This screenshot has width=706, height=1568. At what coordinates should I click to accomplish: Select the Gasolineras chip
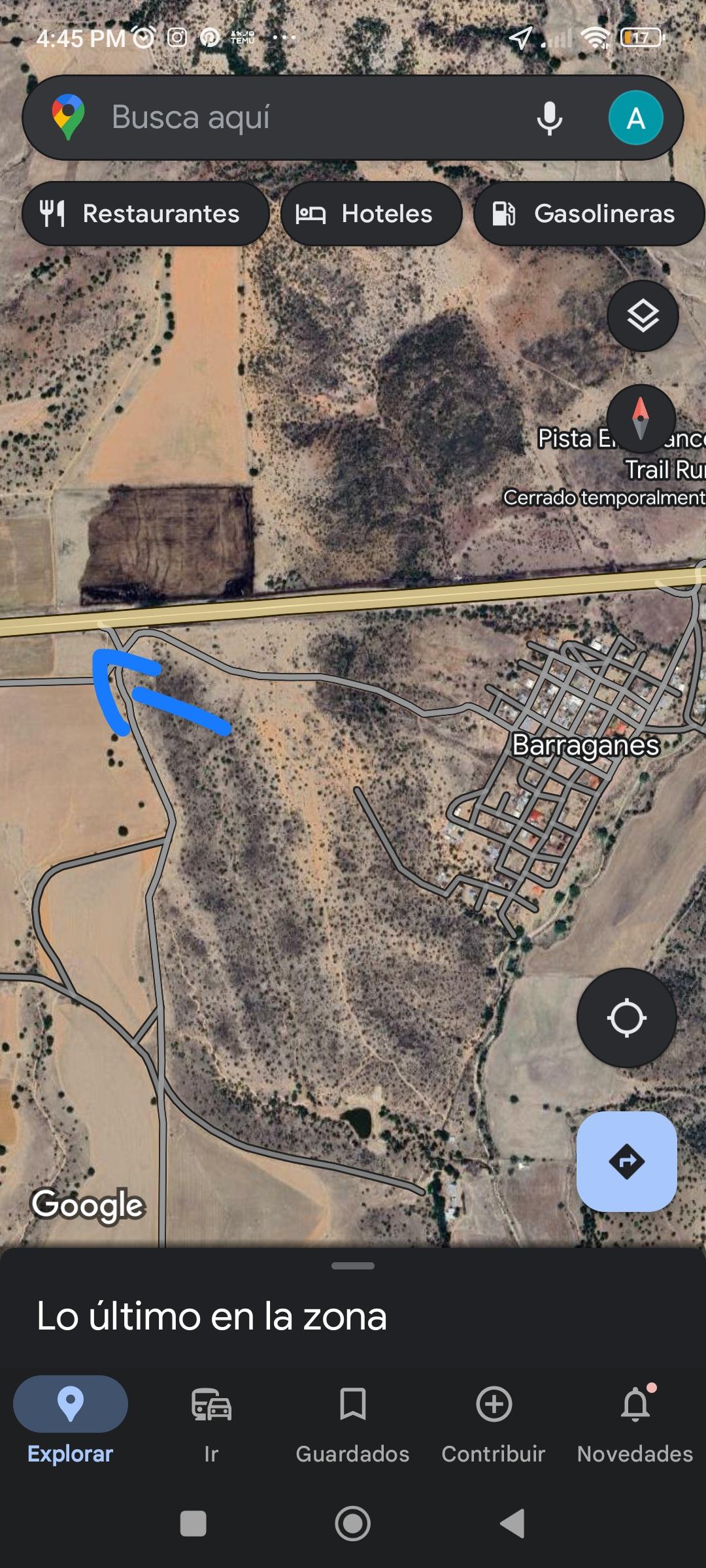pos(588,214)
